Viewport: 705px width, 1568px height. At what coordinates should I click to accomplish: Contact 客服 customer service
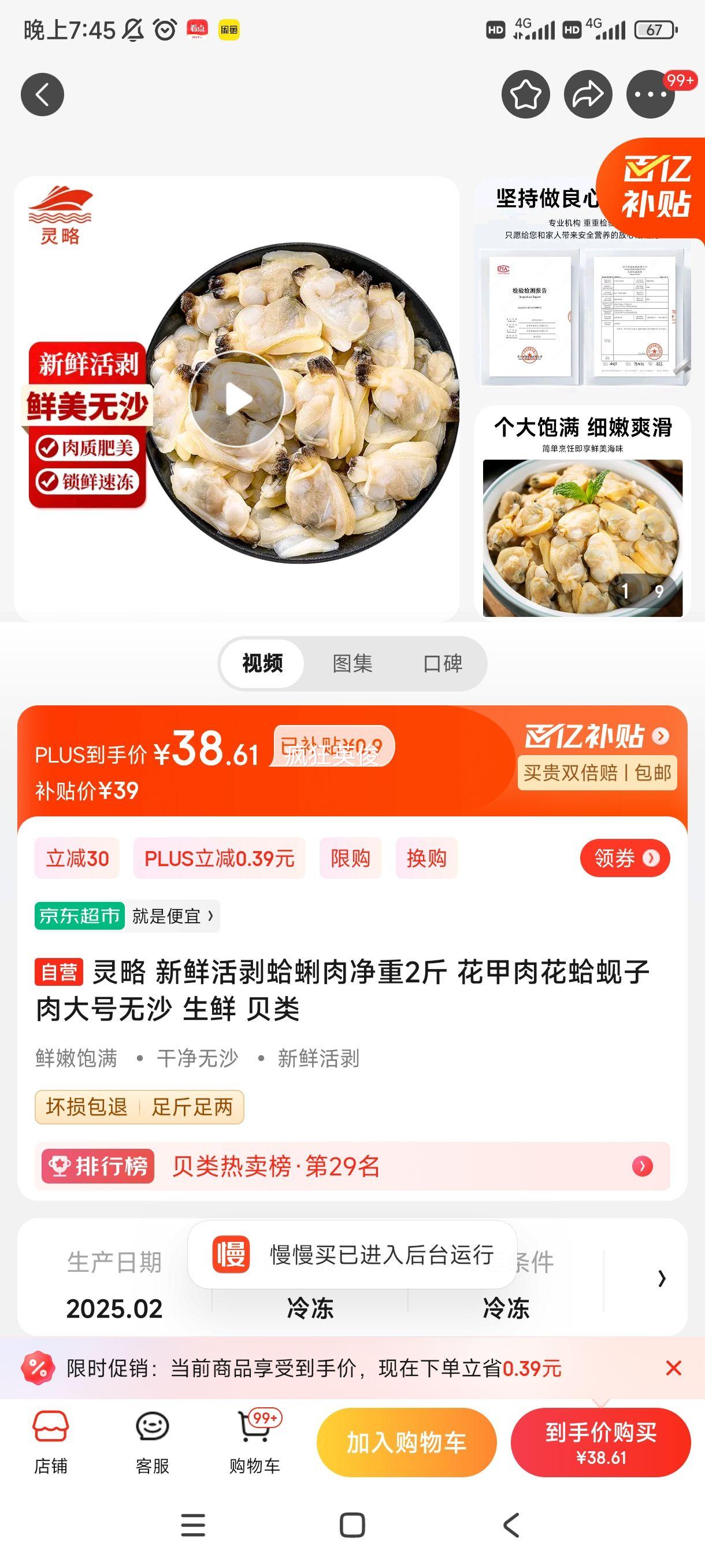[152, 1441]
